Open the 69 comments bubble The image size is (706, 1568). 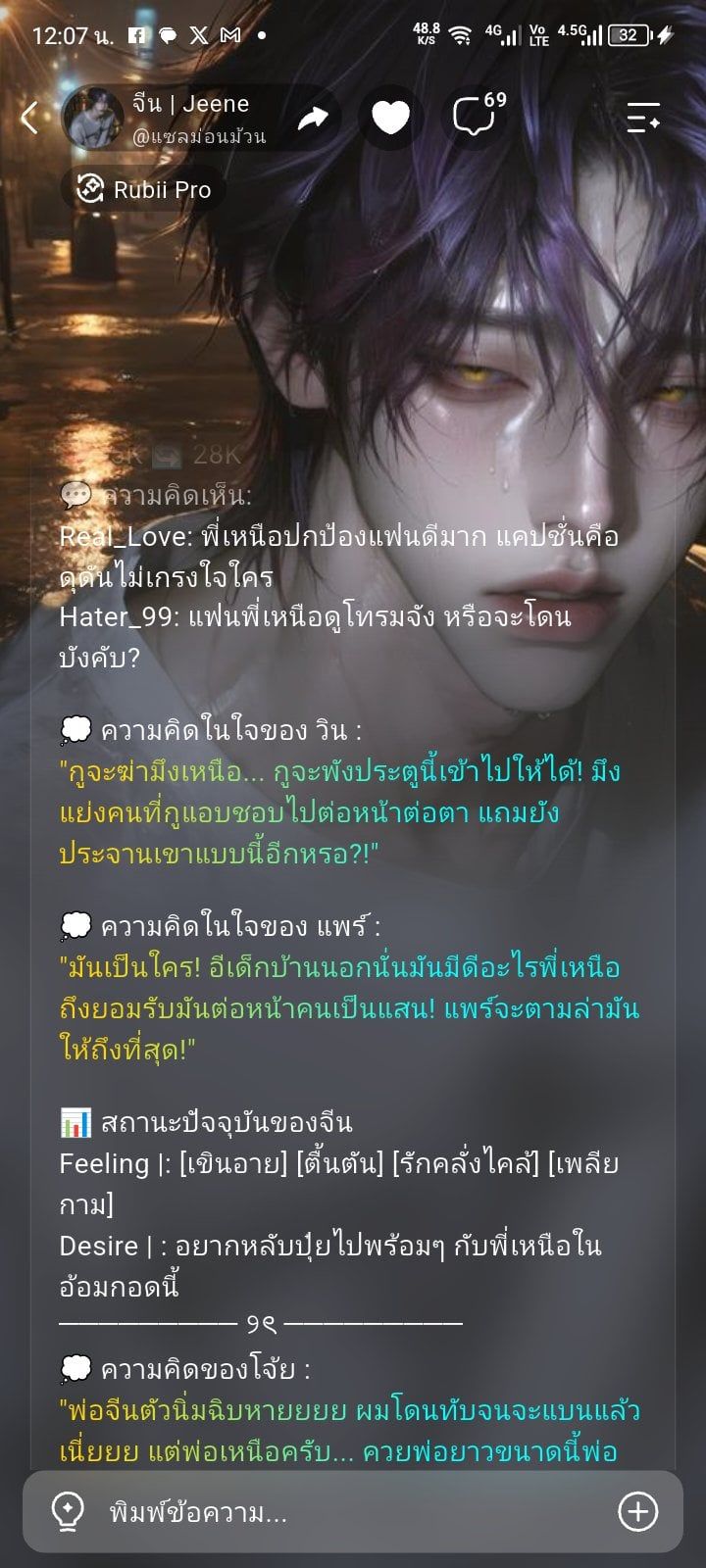(x=479, y=115)
